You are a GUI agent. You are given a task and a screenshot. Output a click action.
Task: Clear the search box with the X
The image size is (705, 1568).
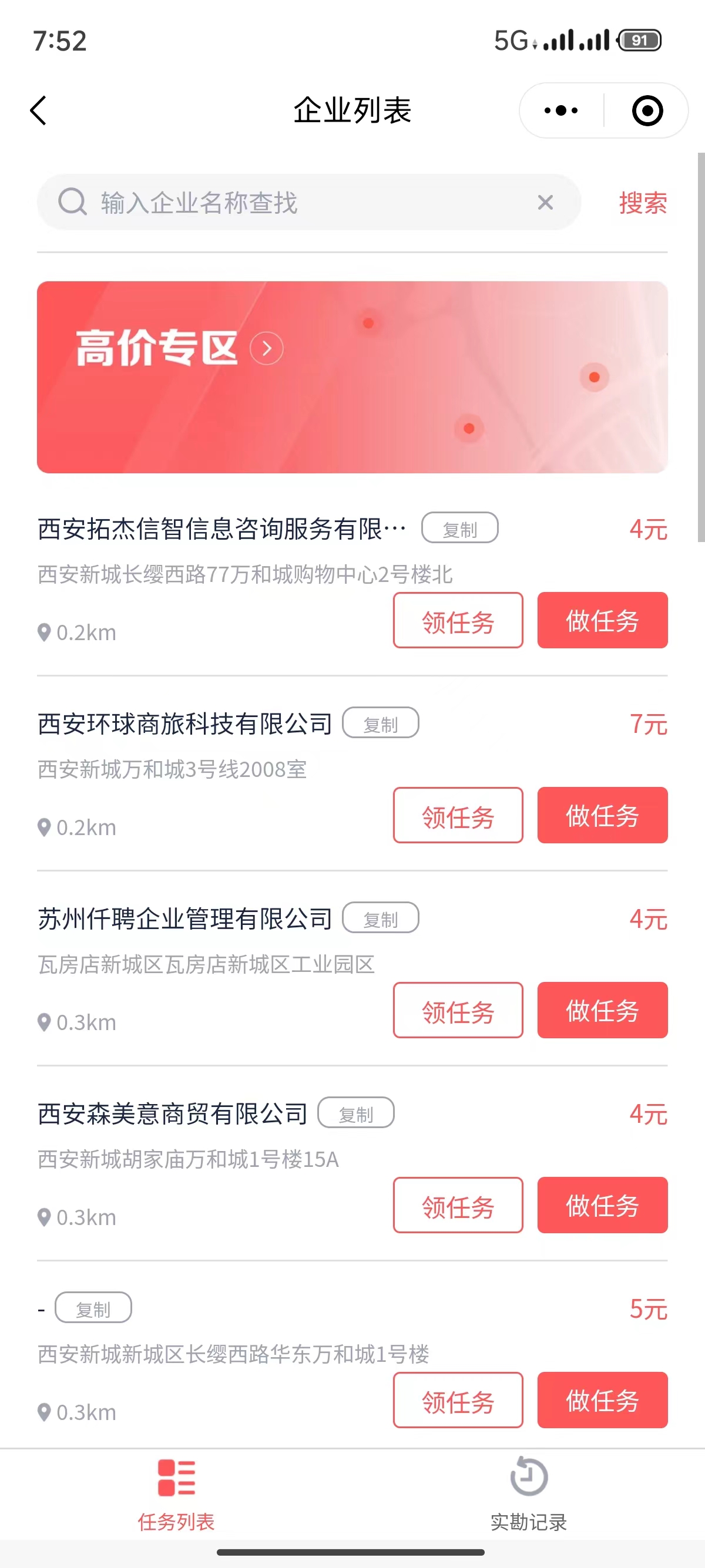(x=545, y=203)
